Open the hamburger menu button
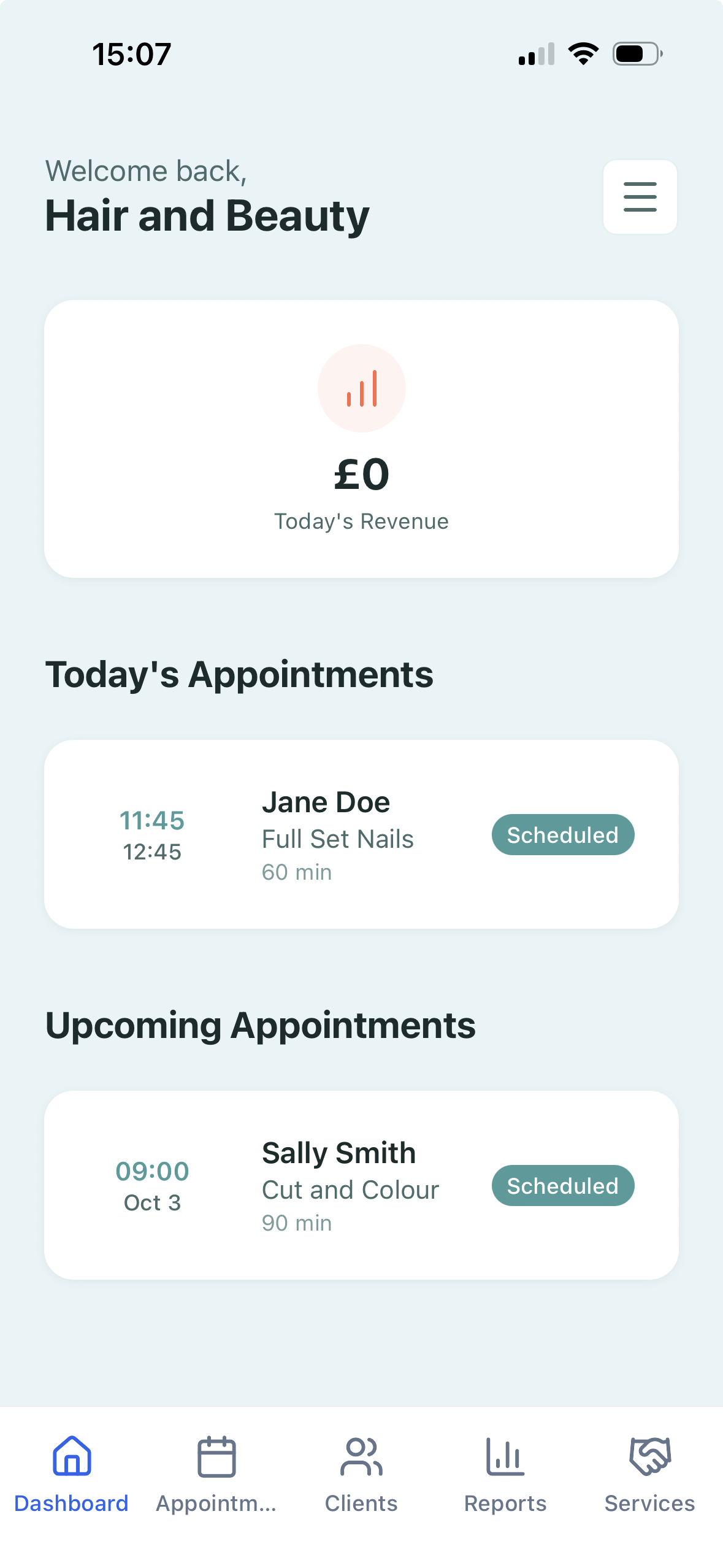The width and height of the screenshot is (723, 1568). [640, 197]
